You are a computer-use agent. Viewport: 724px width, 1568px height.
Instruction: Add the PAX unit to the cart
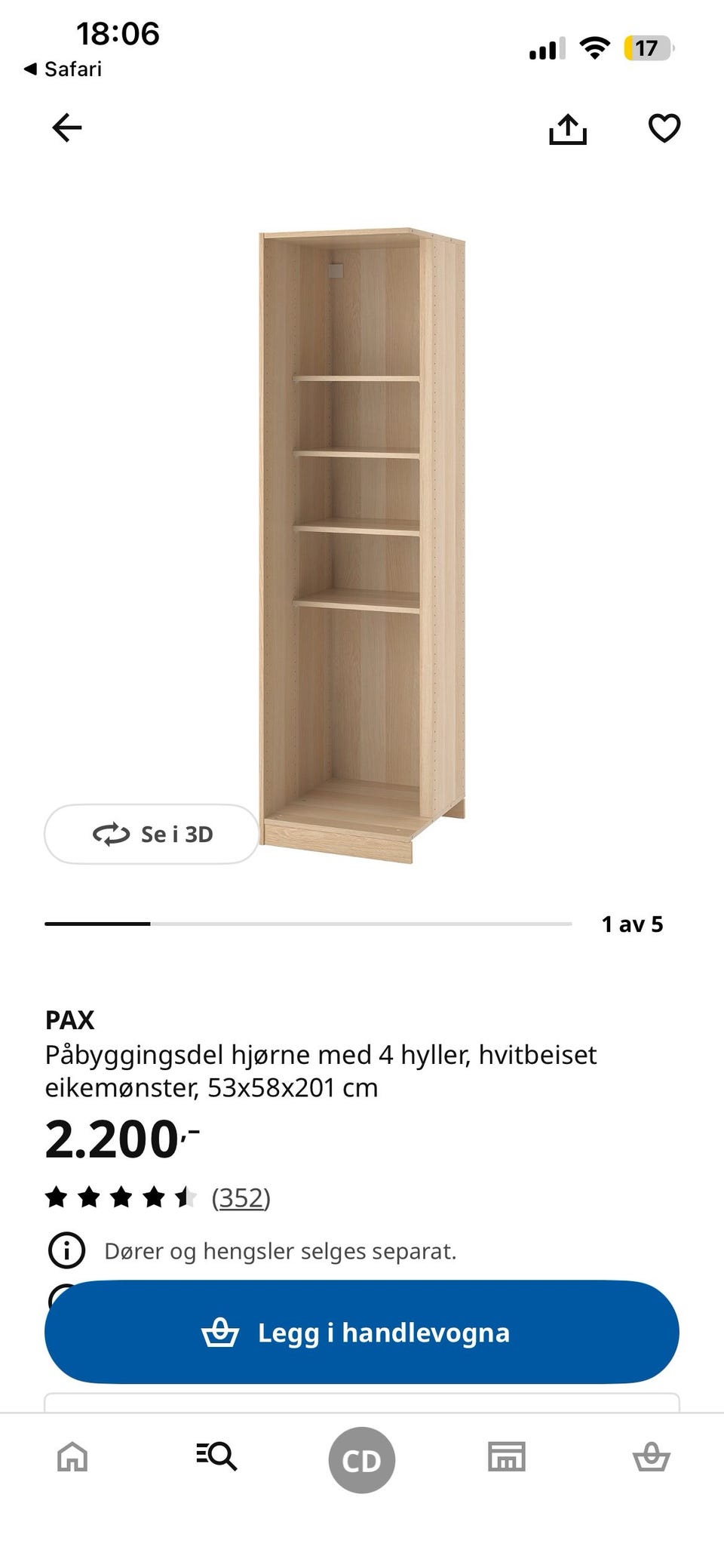tap(362, 1332)
